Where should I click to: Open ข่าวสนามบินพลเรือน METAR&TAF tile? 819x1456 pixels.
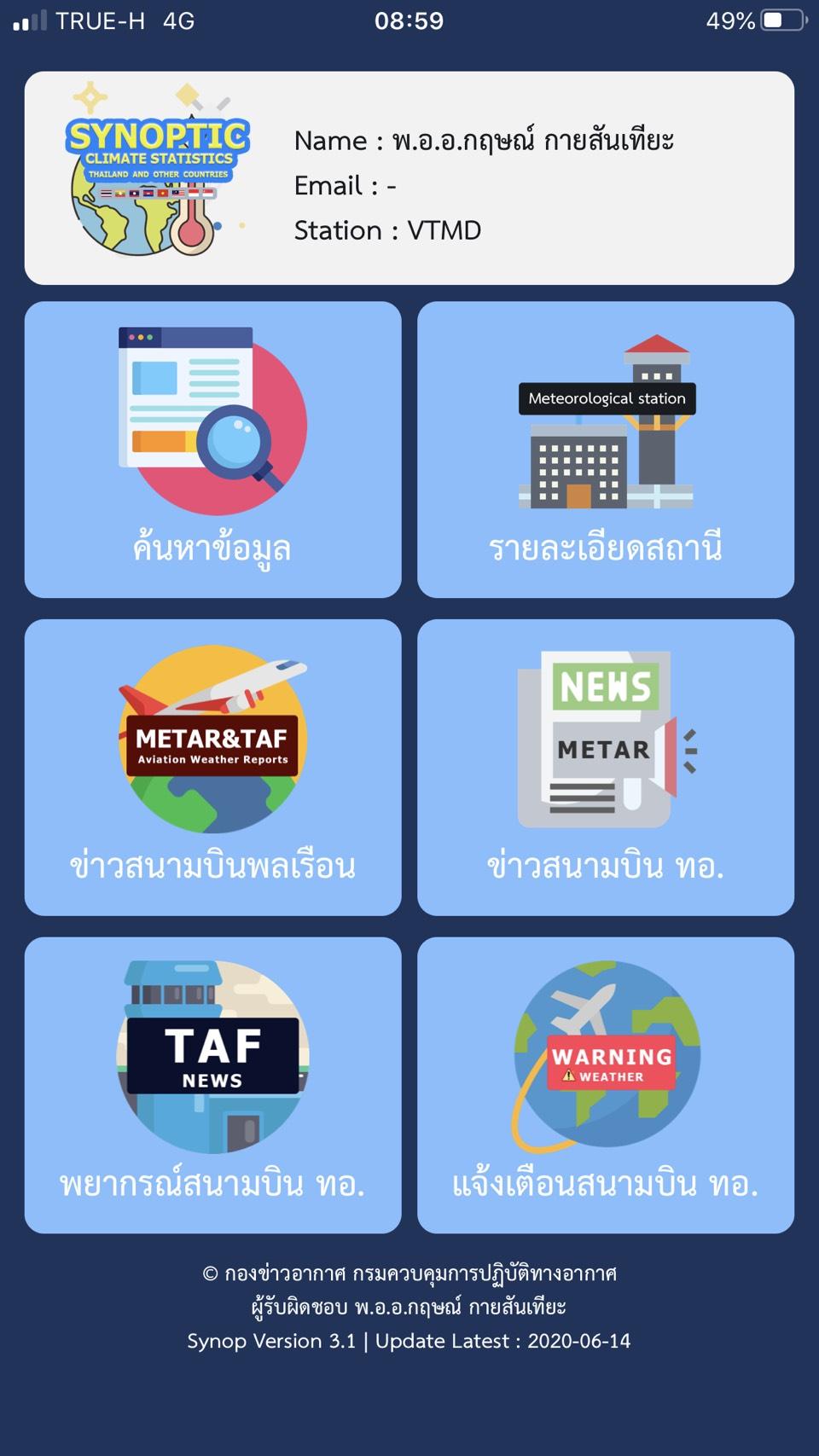click(212, 768)
